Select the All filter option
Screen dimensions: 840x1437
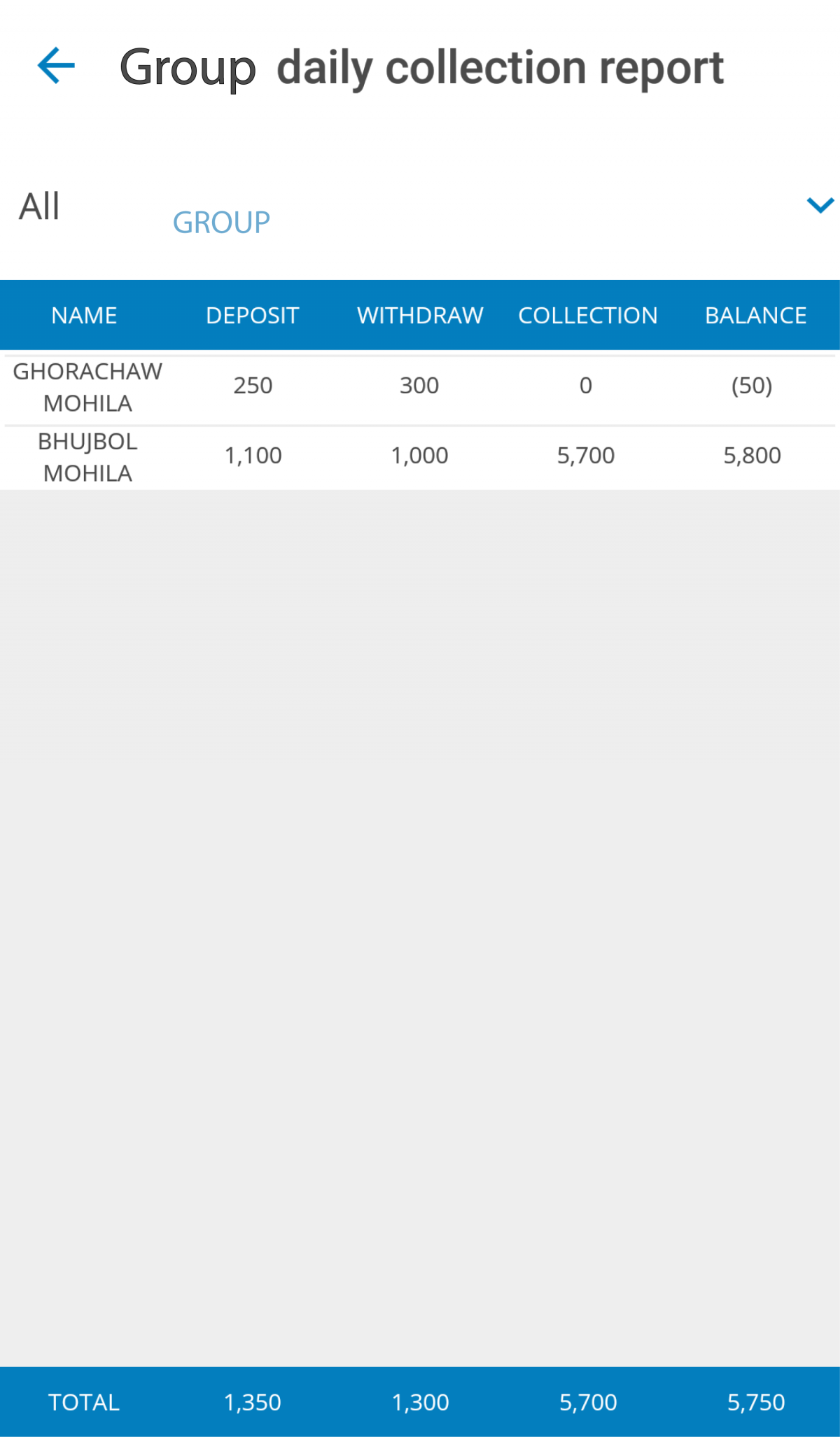coord(40,205)
